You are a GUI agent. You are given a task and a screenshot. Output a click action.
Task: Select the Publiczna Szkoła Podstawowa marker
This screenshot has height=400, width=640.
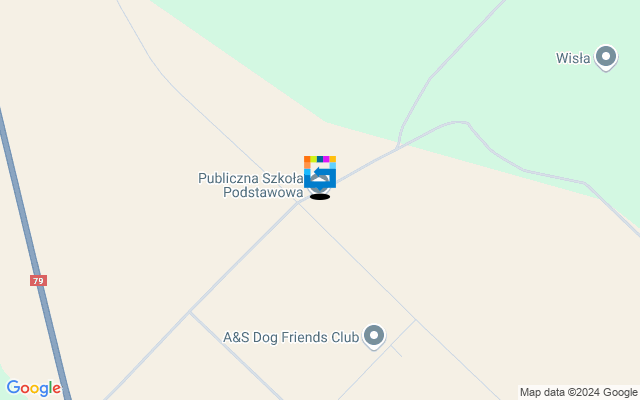[x=320, y=173]
